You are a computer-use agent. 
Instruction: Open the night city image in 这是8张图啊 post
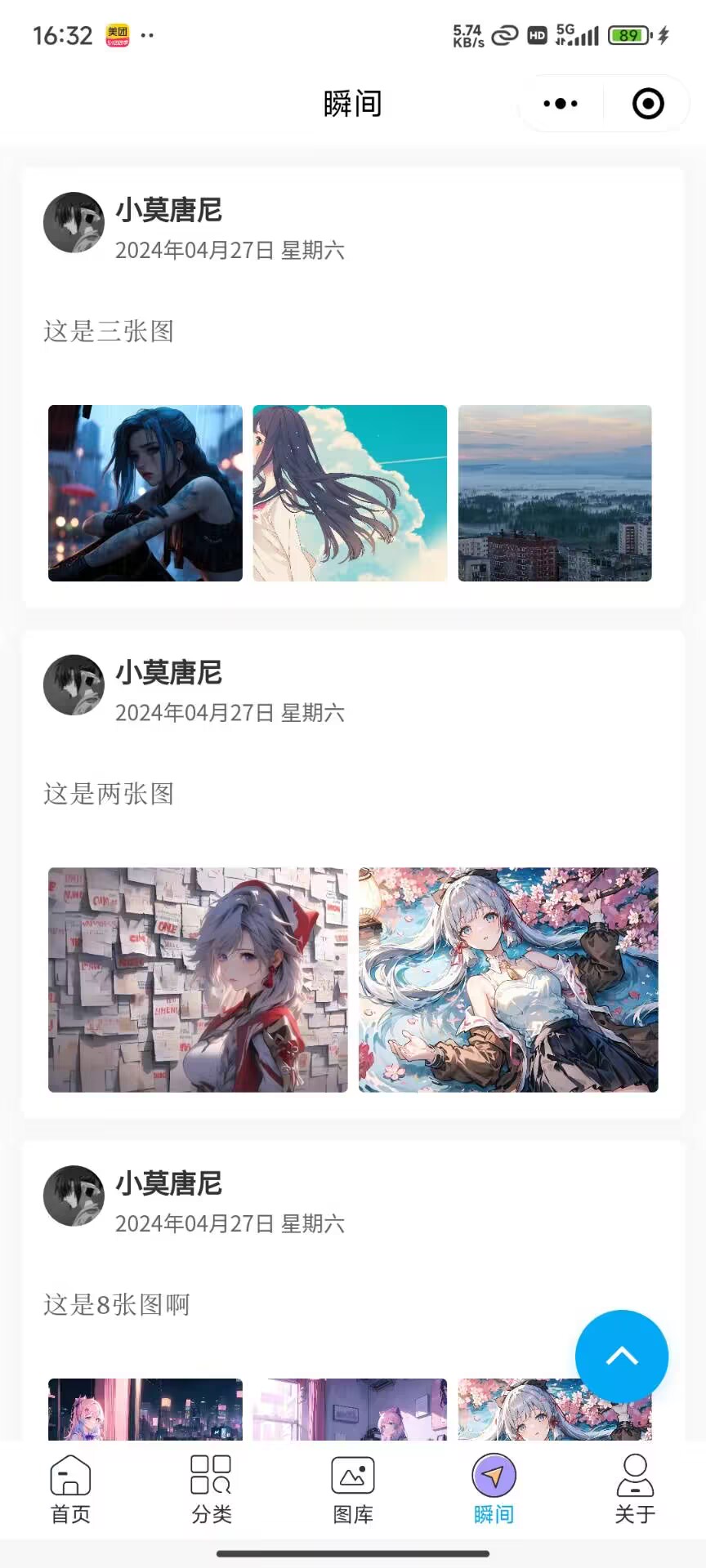point(145,1410)
